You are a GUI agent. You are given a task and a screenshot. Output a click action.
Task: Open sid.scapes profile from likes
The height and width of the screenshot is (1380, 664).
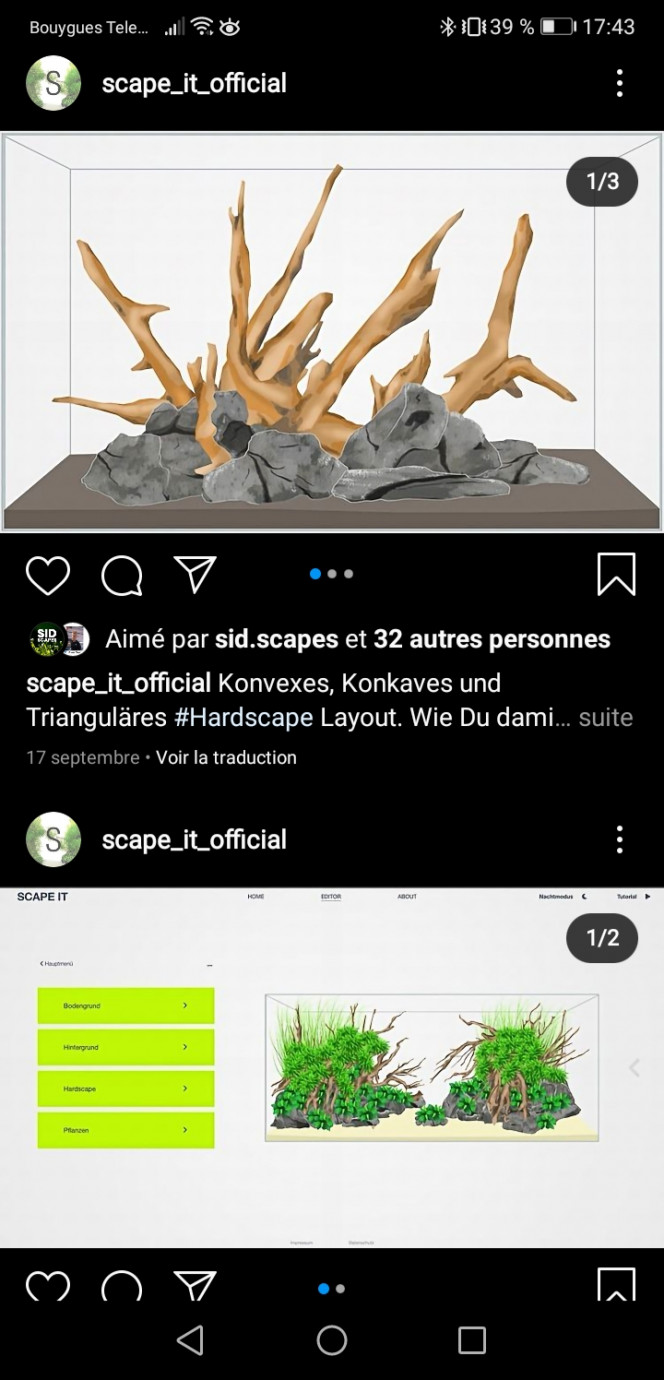click(x=276, y=639)
